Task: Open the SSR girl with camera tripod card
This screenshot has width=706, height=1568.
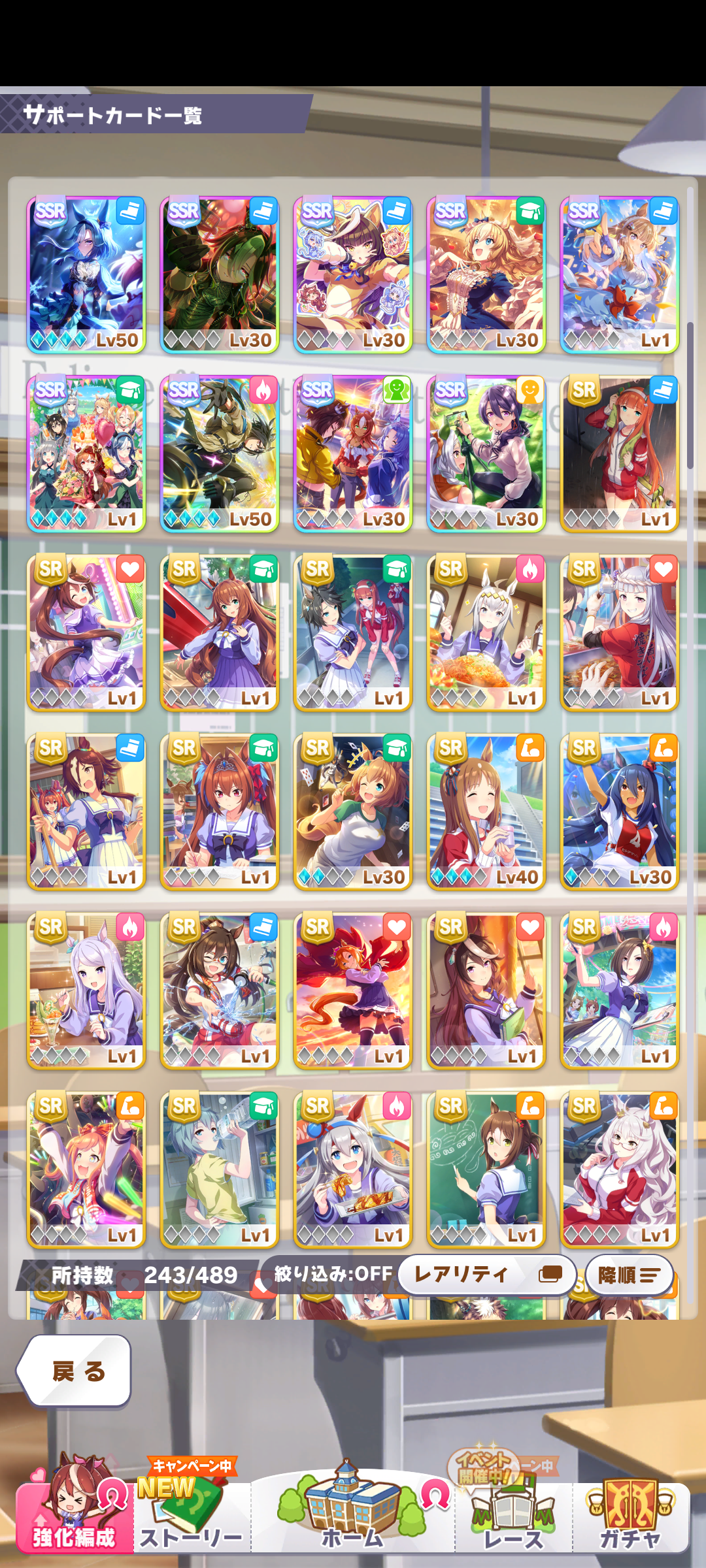Action: [486, 453]
